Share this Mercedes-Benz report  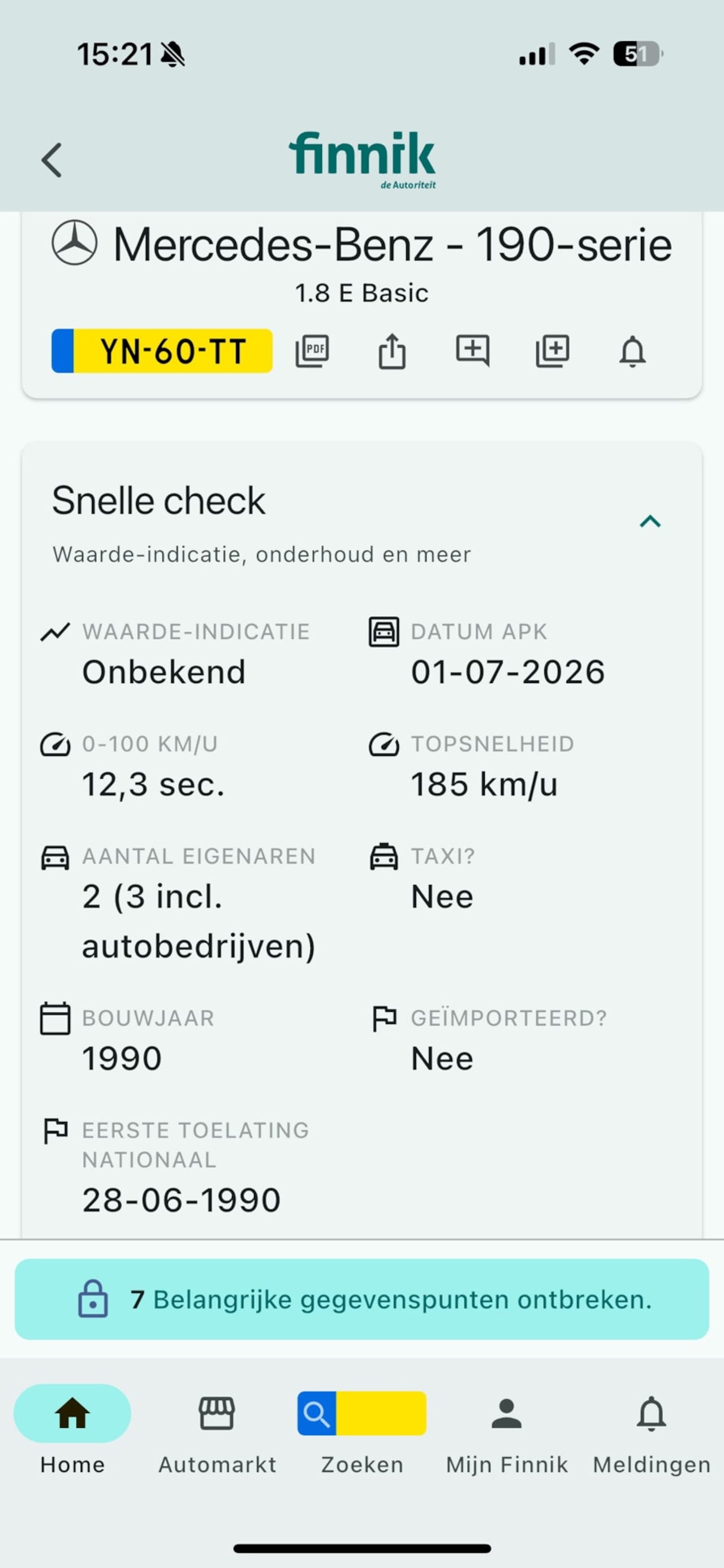[x=392, y=351]
